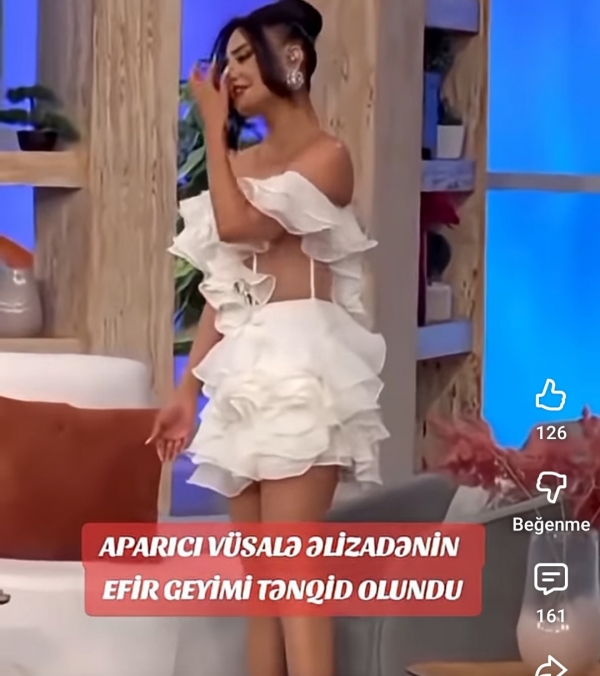
Task: Tap the dislike (Beğenme) thumbs-down icon
Action: [551, 488]
